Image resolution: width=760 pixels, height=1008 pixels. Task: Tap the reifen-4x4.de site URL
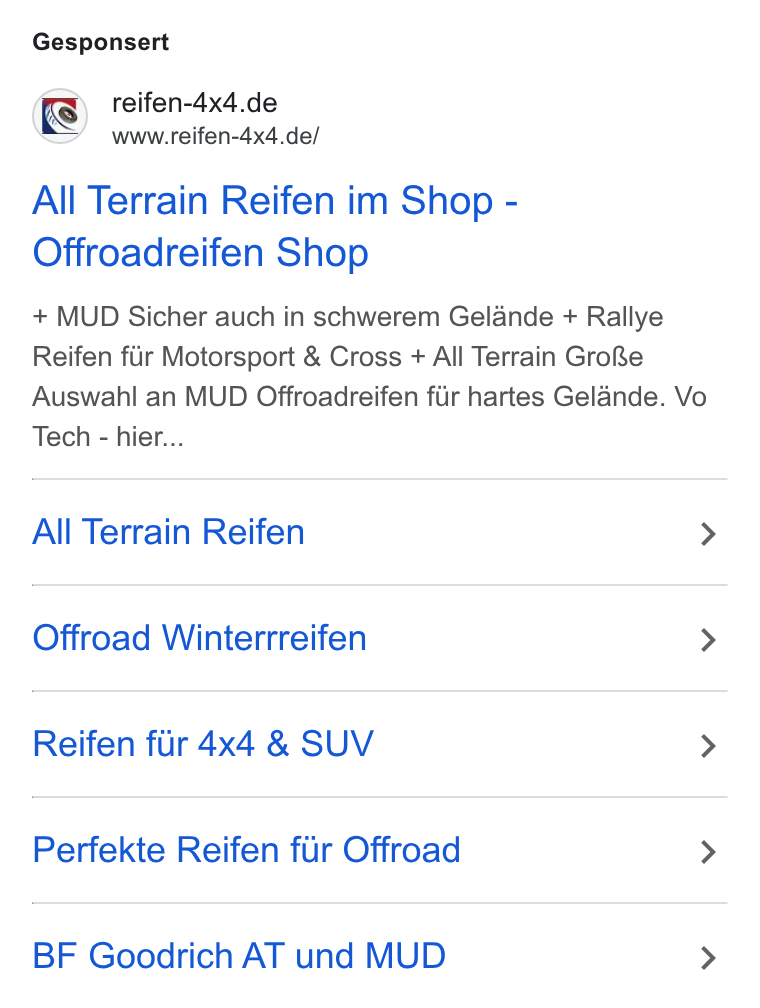tap(215, 136)
